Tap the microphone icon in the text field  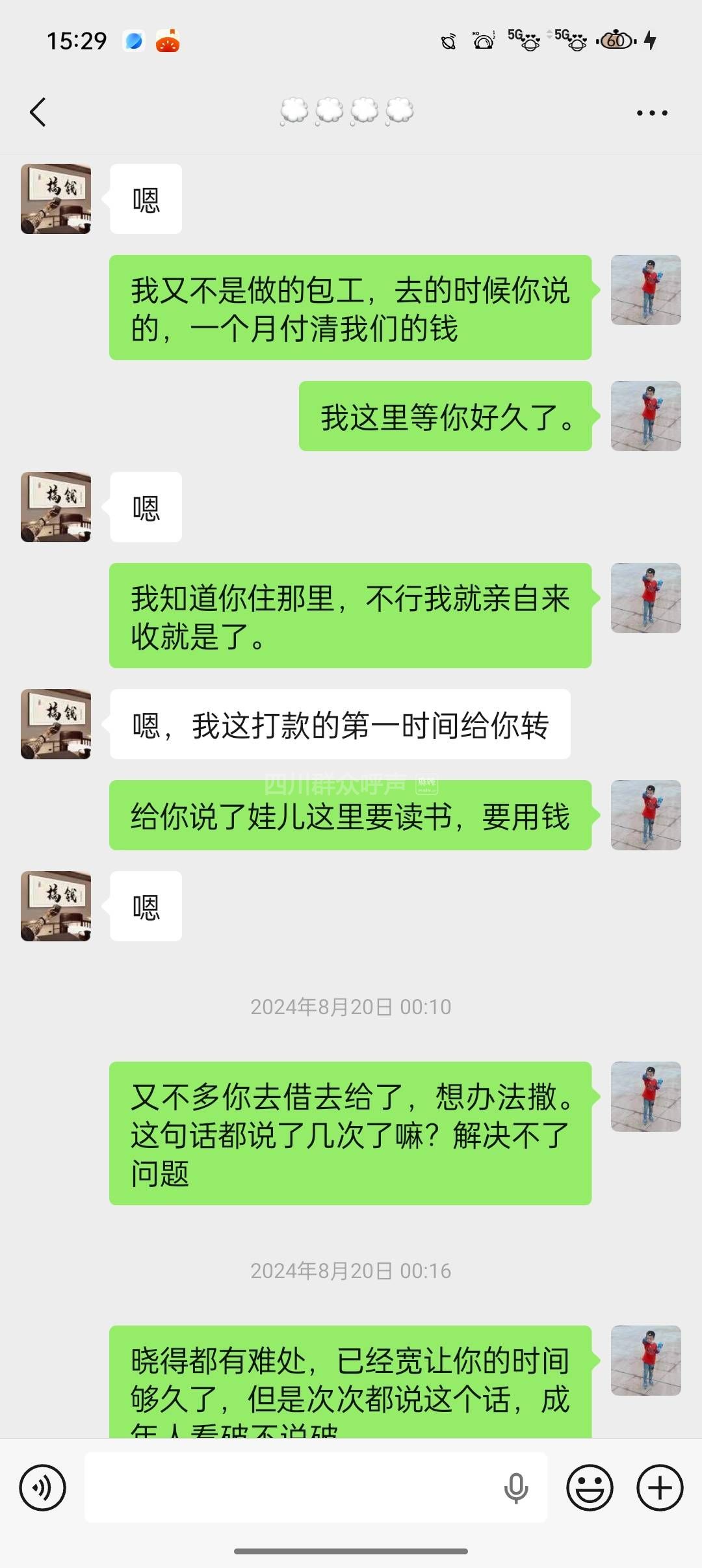click(516, 1487)
